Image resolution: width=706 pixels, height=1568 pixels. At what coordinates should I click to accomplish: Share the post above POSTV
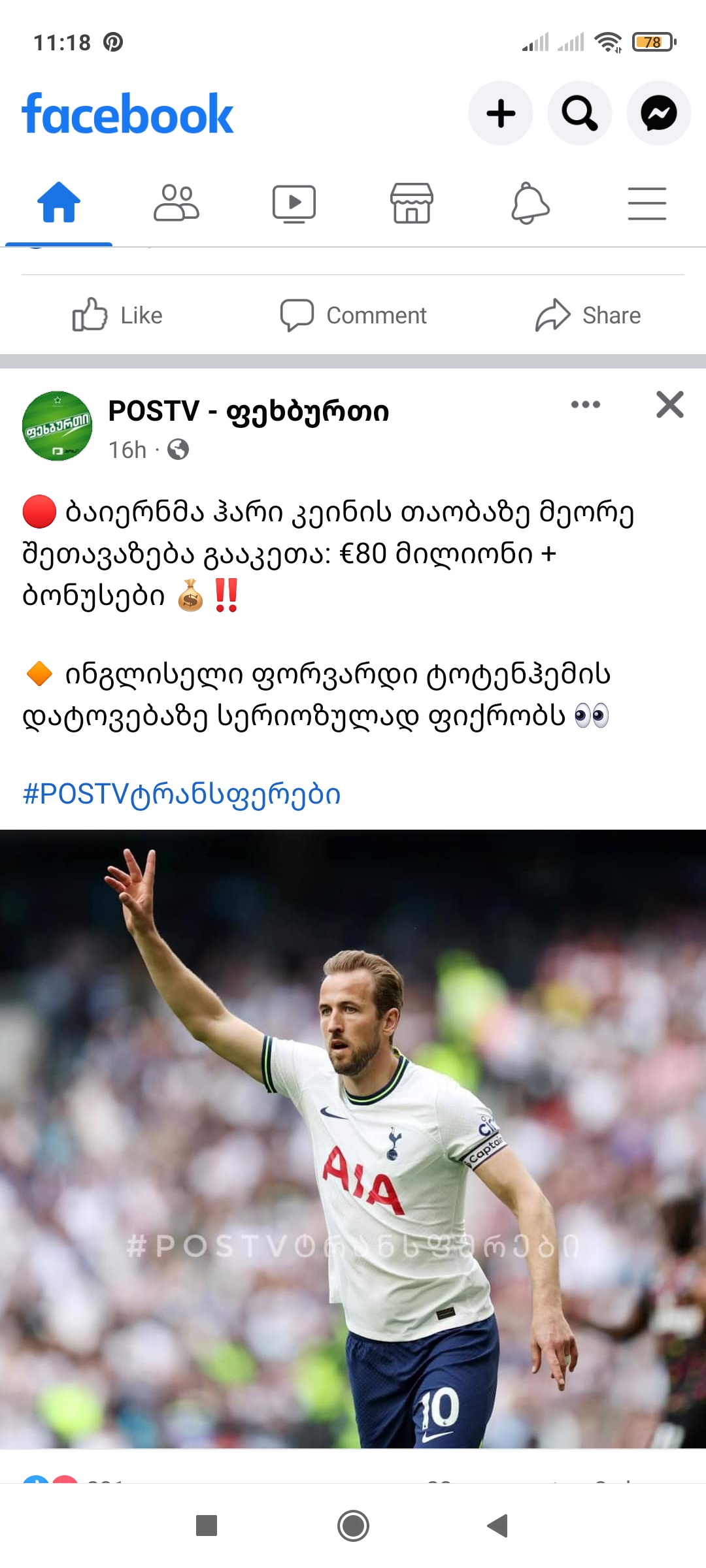pyautogui.click(x=588, y=316)
